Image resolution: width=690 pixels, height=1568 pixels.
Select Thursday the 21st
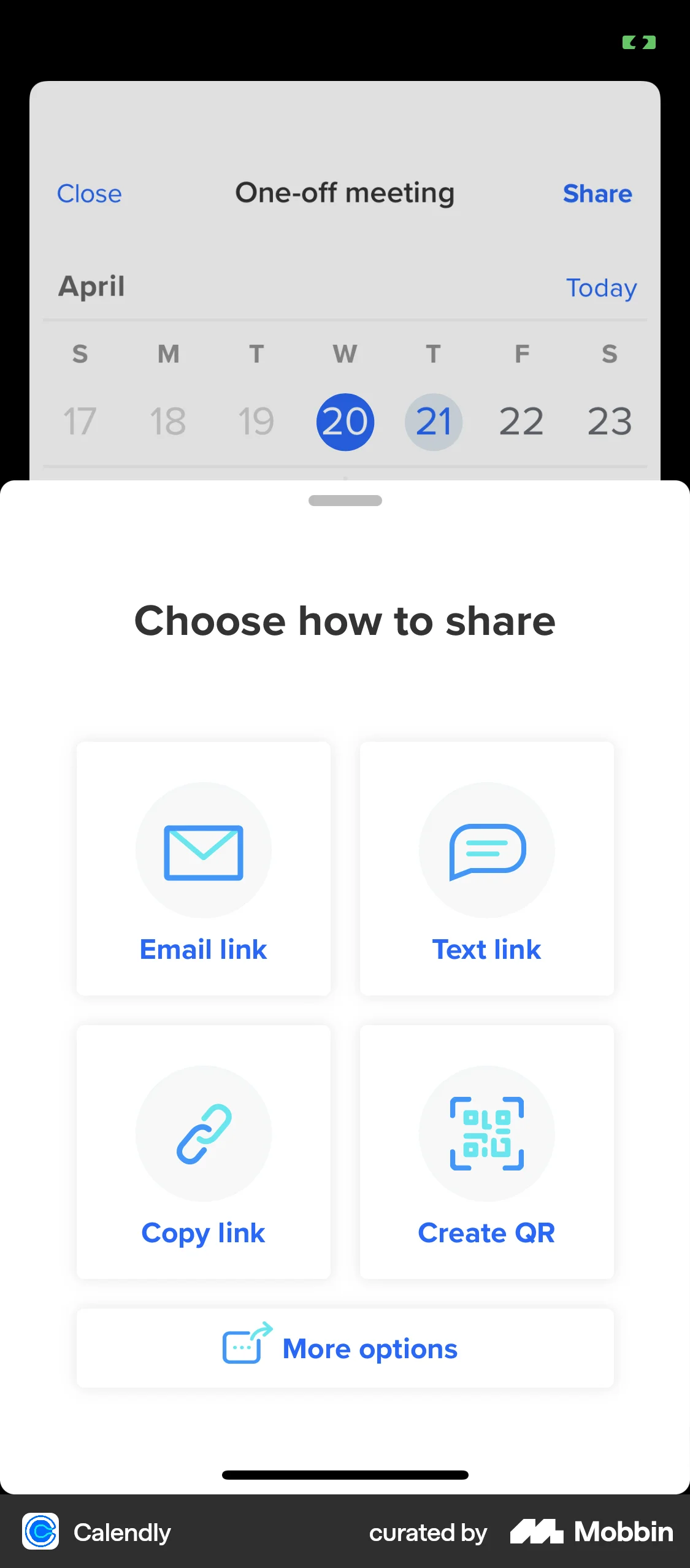[433, 421]
